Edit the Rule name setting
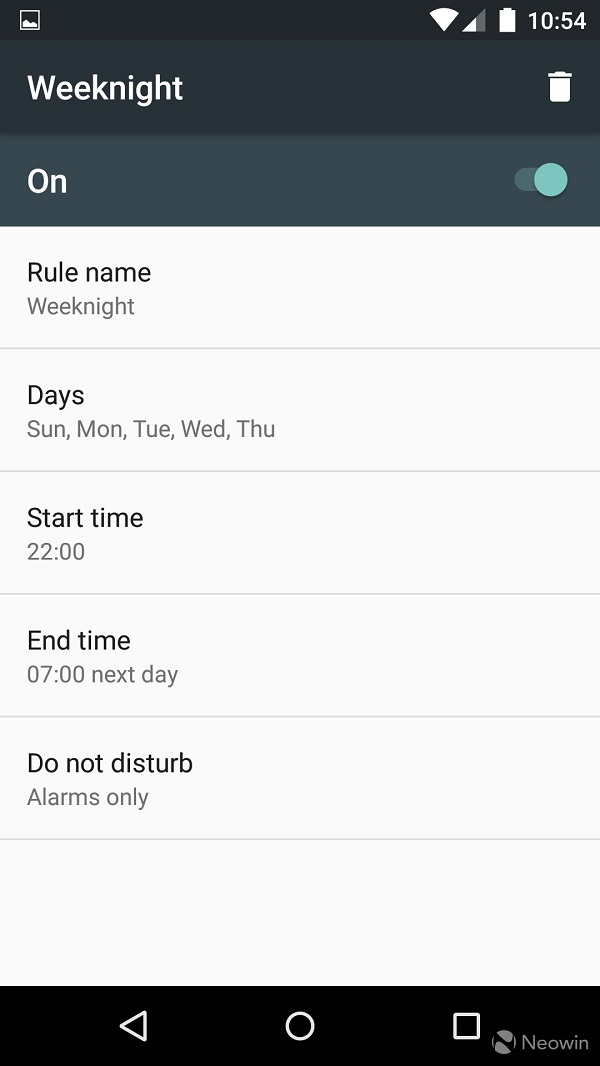 [x=300, y=288]
